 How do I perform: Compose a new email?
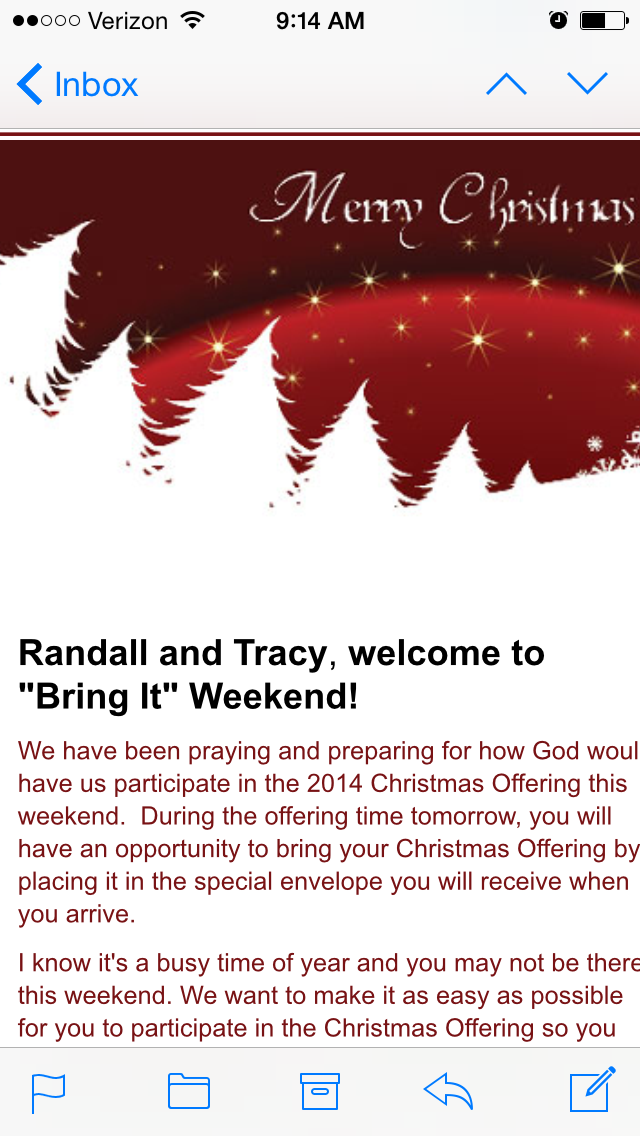[x=592, y=1090]
